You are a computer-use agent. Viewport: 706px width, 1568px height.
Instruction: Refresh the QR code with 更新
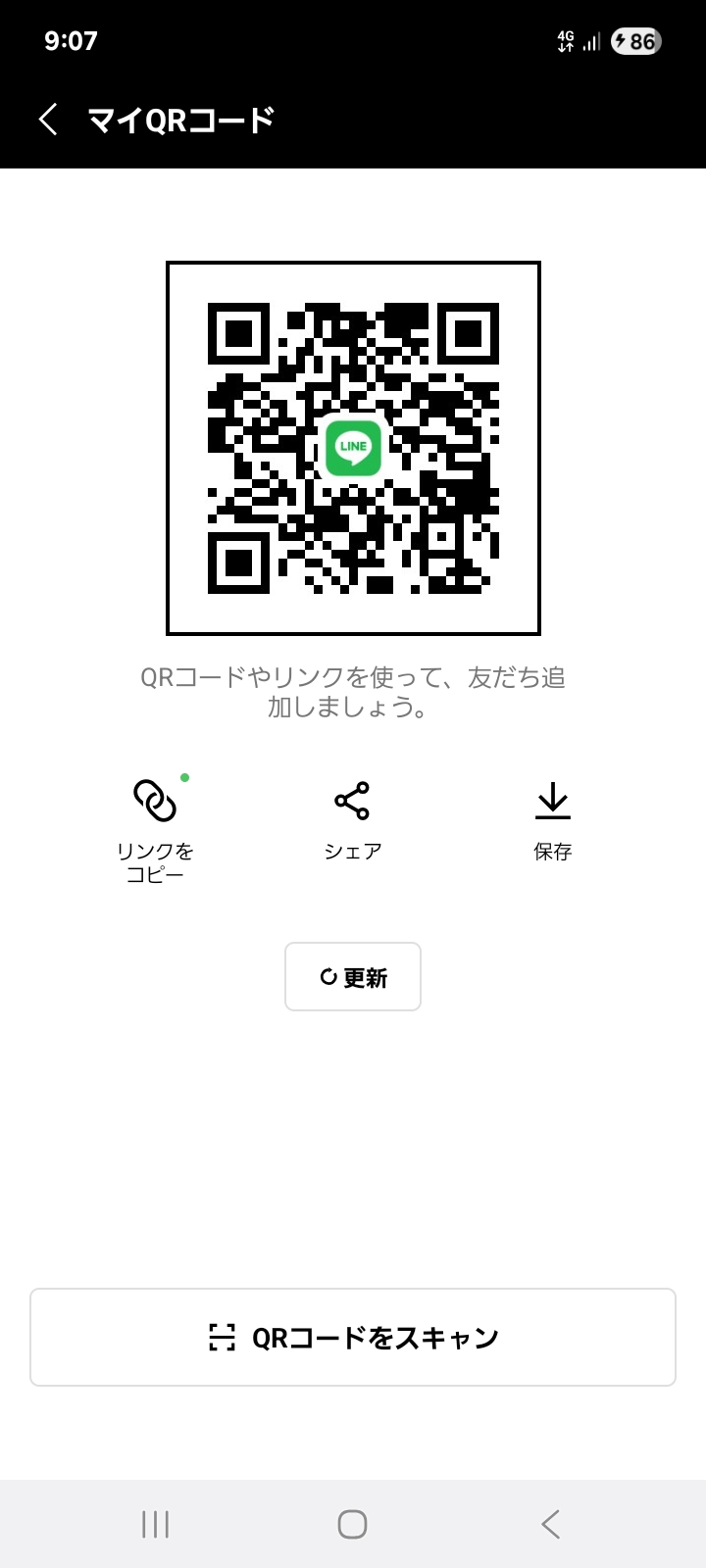click(353, 976)
